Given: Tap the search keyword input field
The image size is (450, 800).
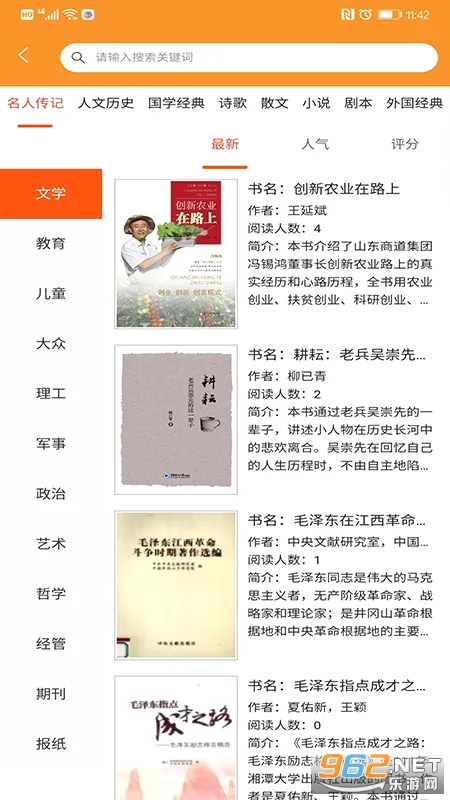Looking at the screenshot, I should click(x=249, y=57).
